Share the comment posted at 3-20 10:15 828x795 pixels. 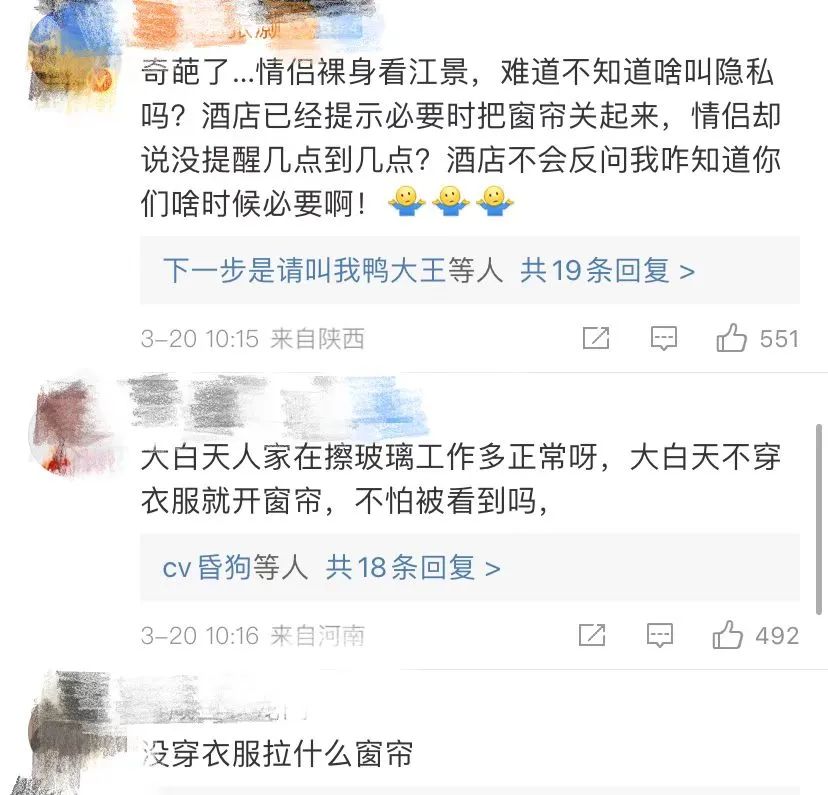click(x=596, y=338)
